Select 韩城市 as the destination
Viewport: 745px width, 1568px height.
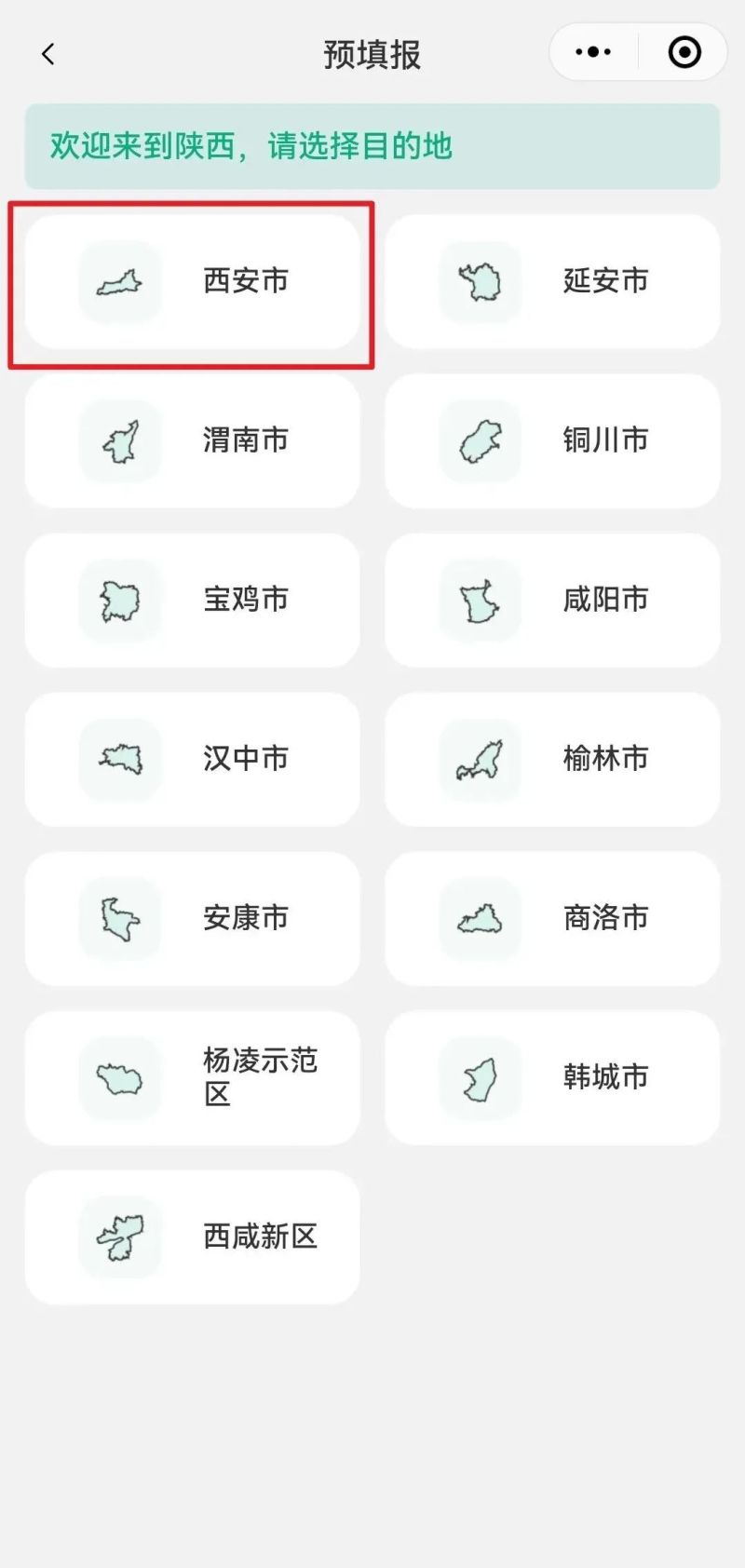pos(552,1077)
